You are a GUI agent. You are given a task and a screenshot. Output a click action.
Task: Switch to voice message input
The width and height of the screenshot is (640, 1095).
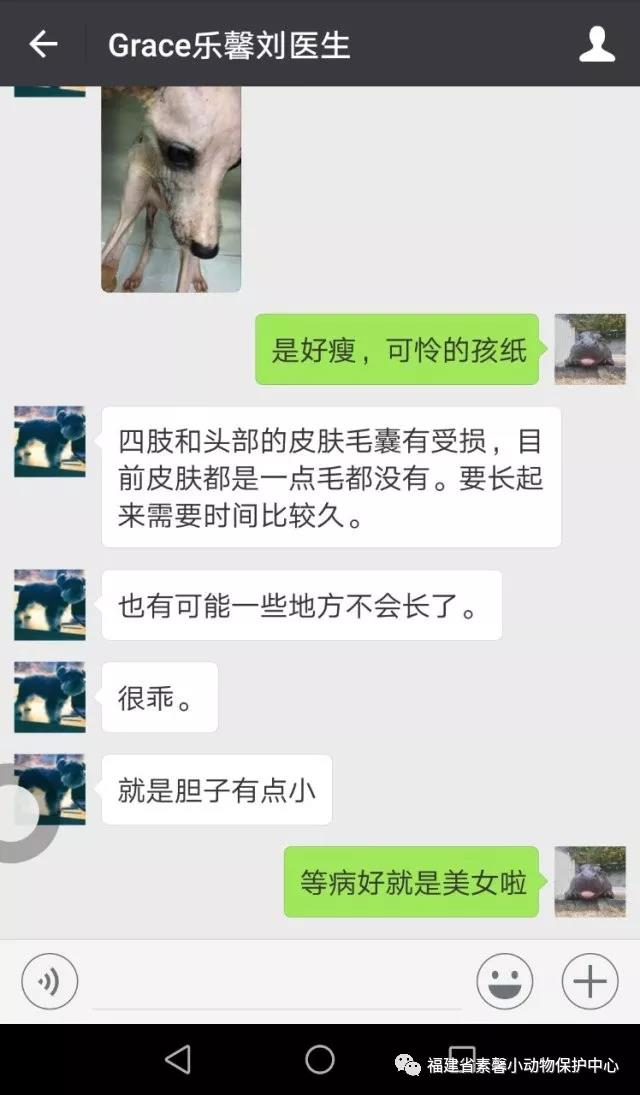click(x=49, y=982)
